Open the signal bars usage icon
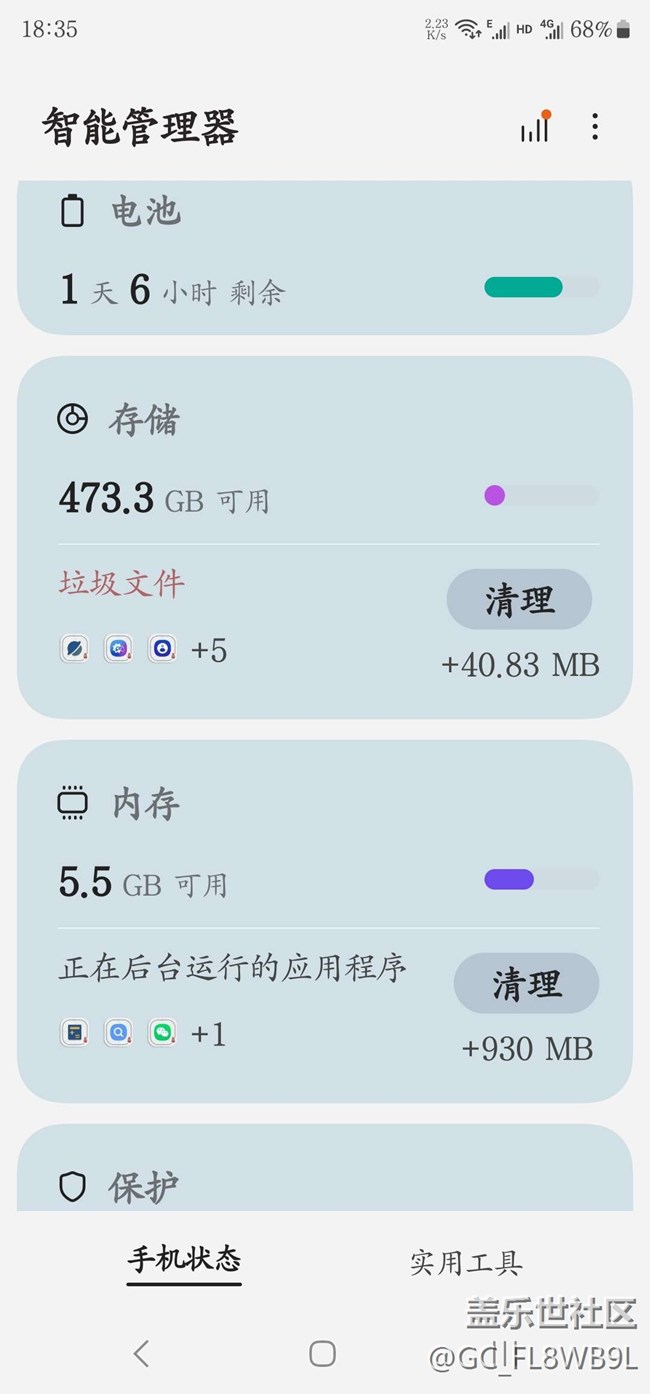 point(535,127)
